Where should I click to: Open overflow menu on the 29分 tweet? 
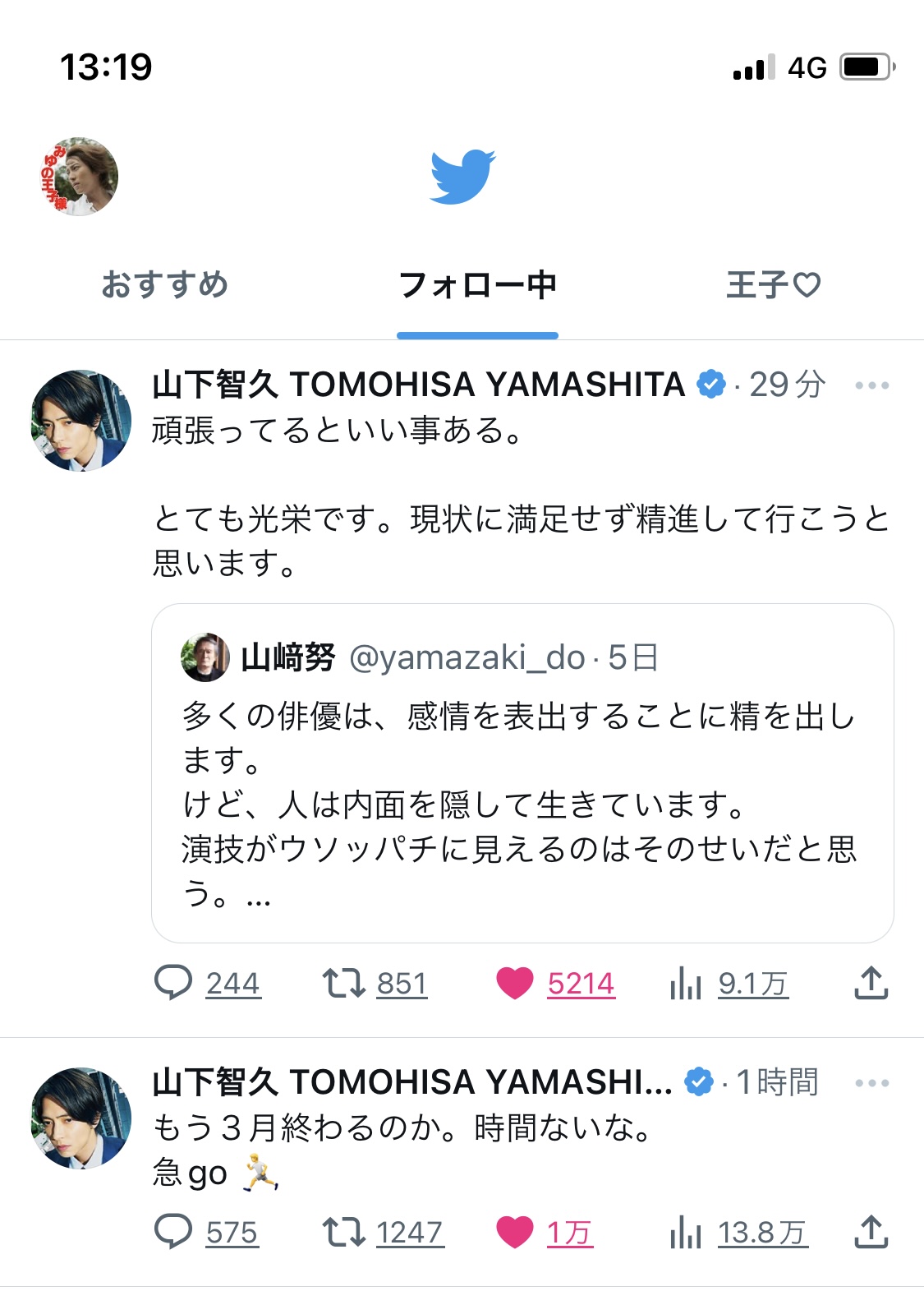(x=871, y=385)
